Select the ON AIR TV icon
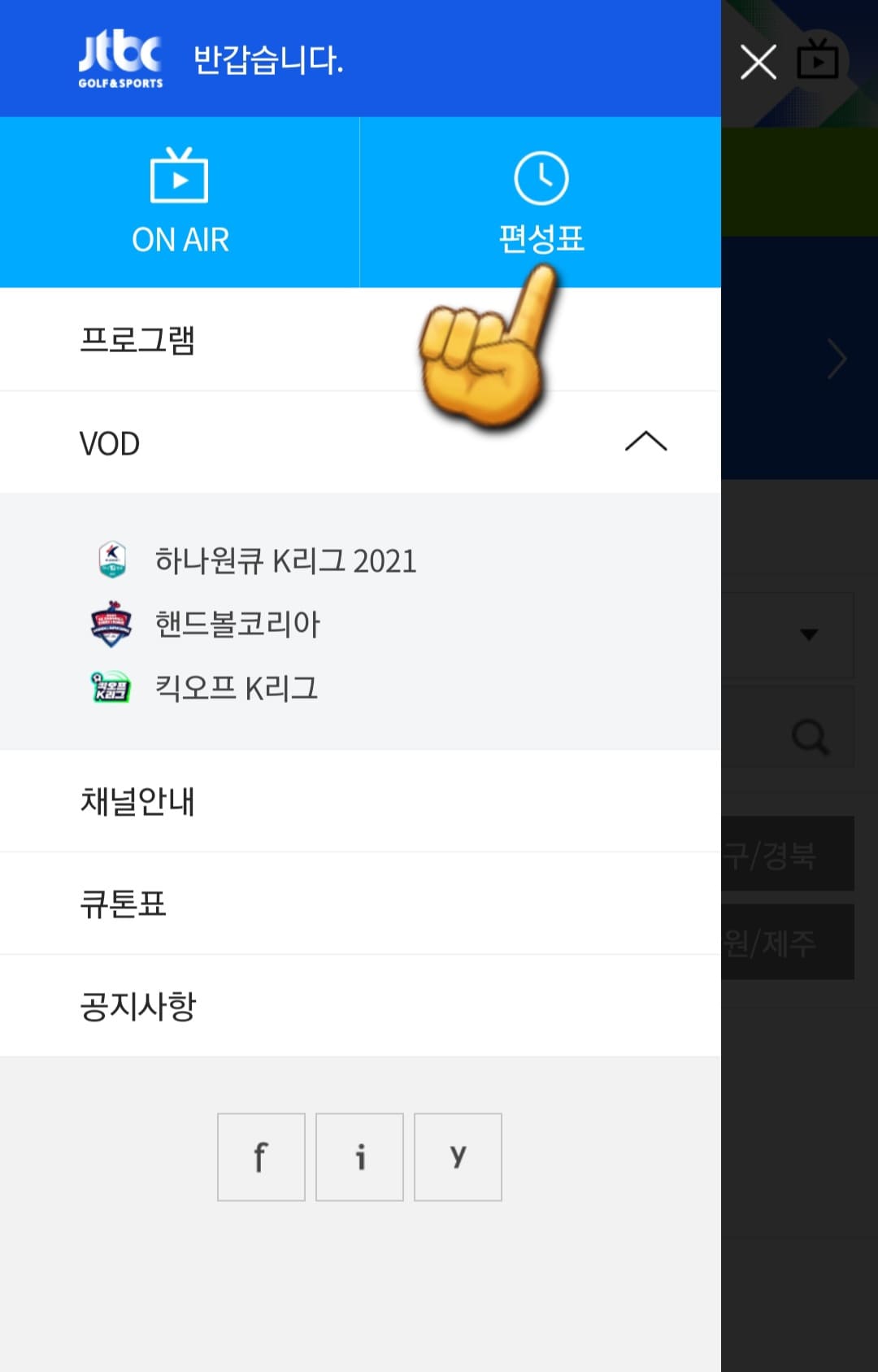878x1372 pixels. (180, 179)
